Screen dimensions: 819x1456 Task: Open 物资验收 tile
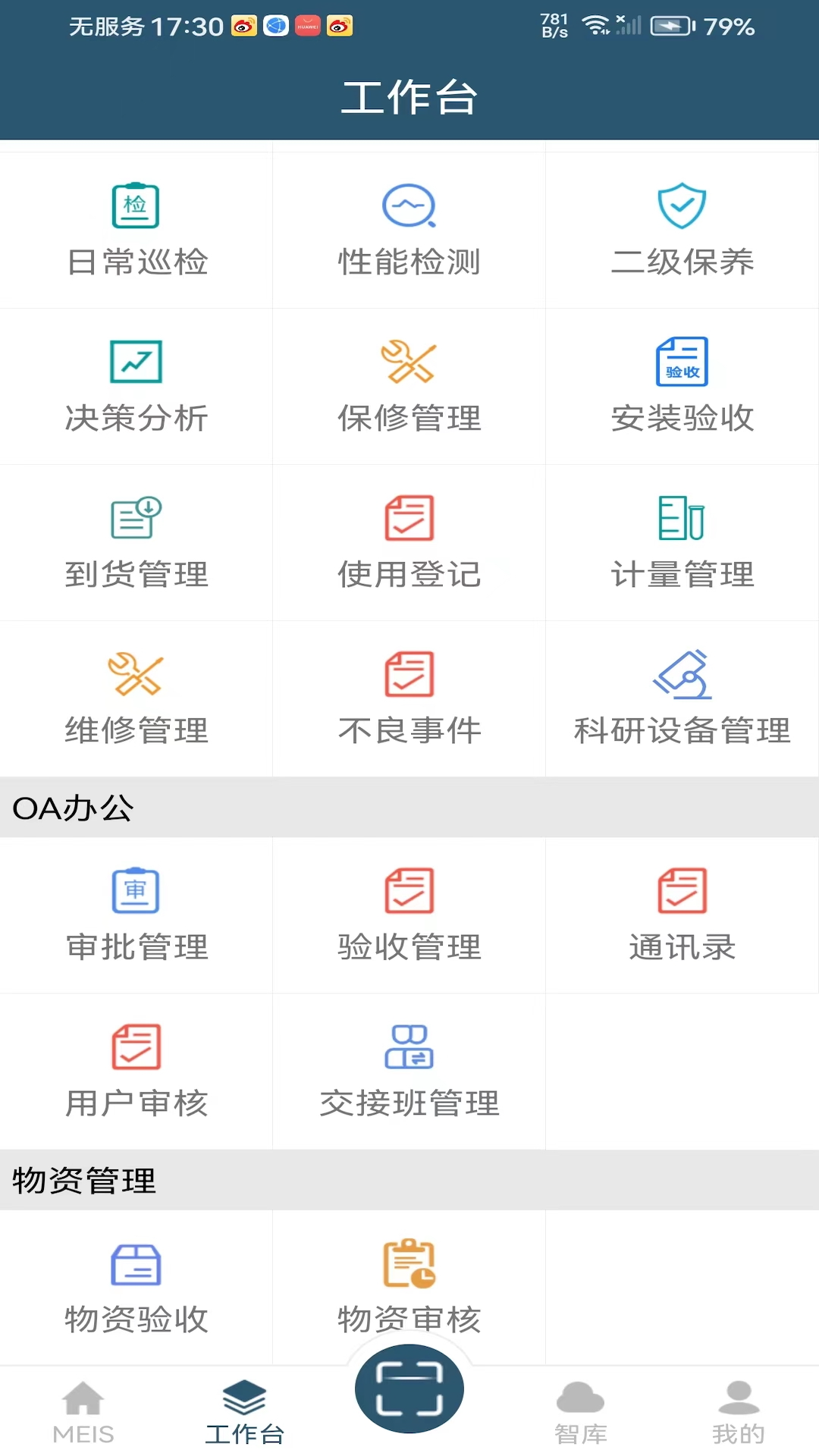[136, 1288]
